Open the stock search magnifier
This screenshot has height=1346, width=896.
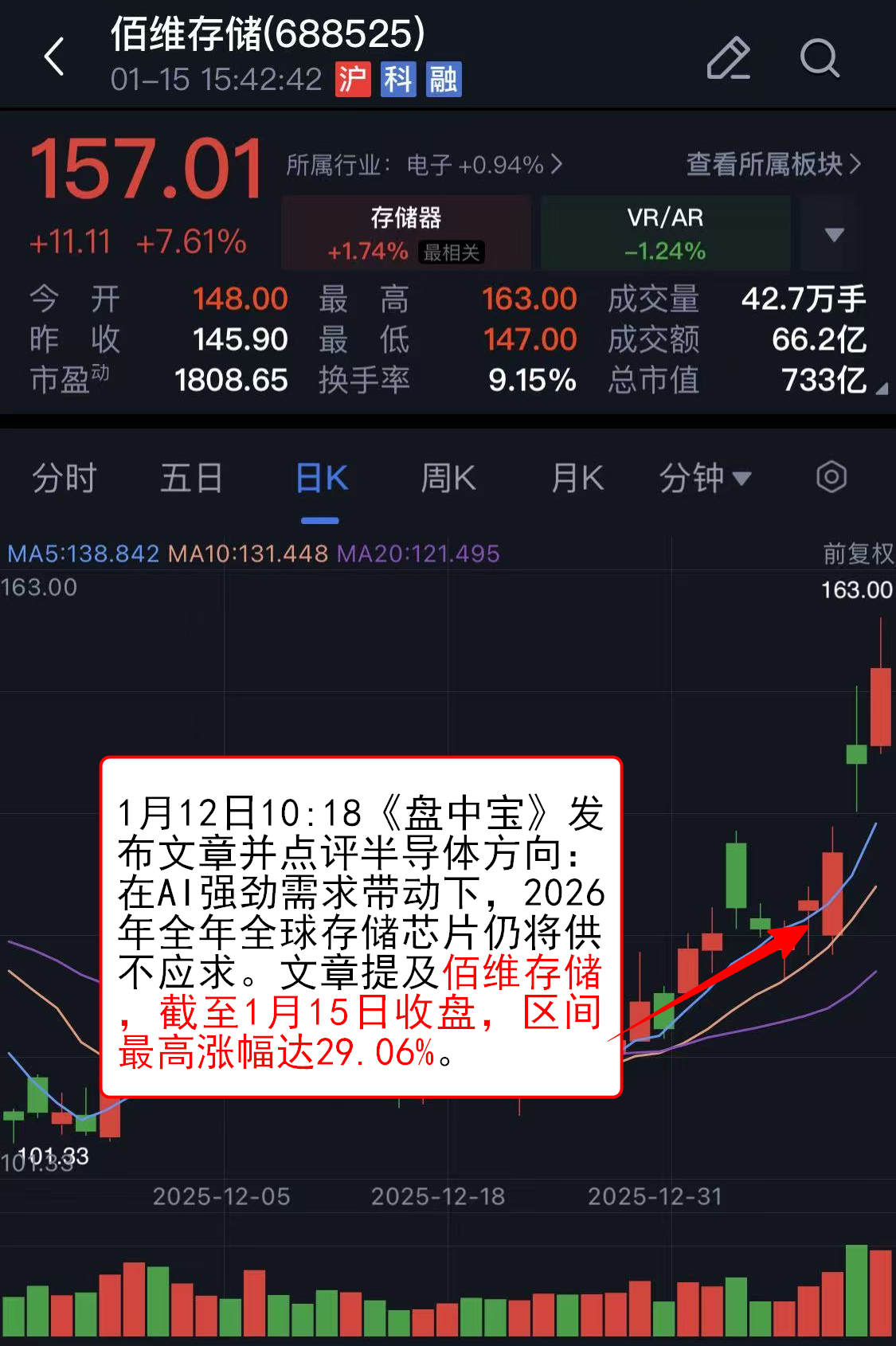820,57
